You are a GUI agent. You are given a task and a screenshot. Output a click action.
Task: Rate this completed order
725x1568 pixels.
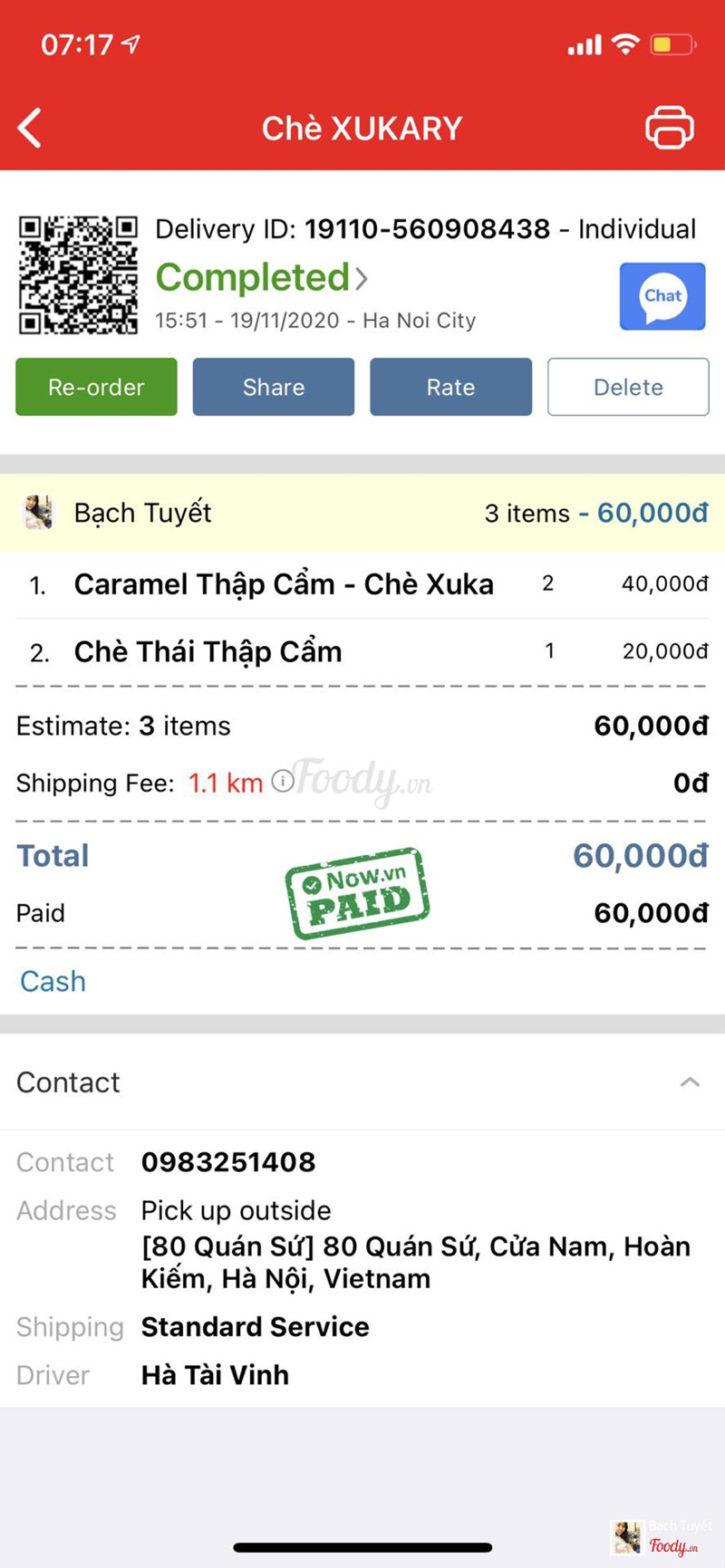tap(450, 387)
